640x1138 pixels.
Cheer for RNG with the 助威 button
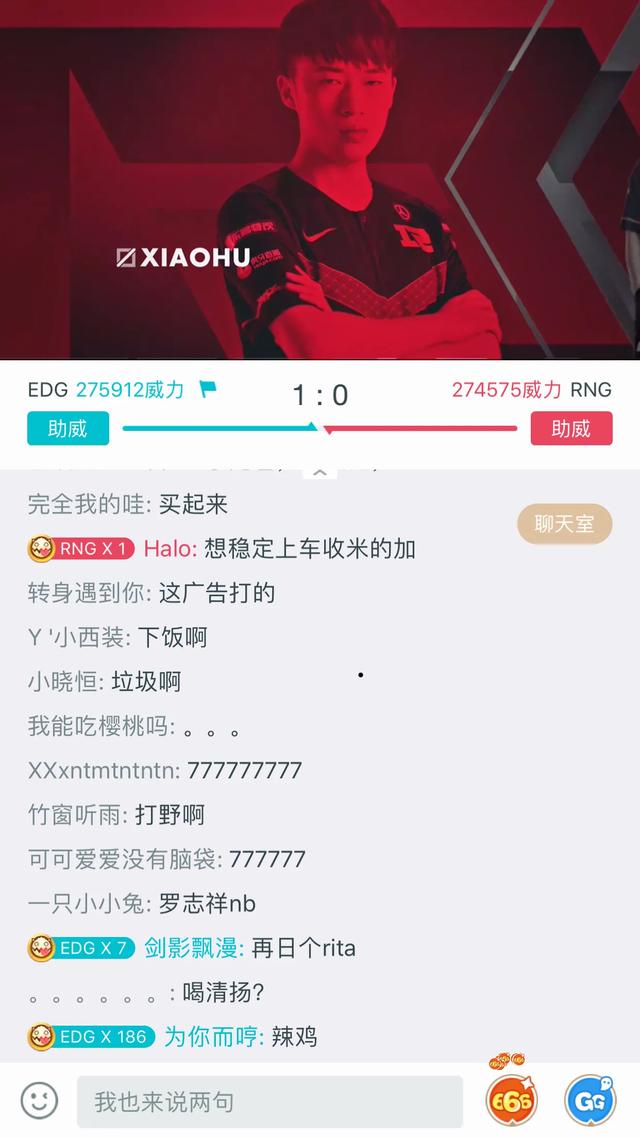pyautogui.click(x=571, y=428)
